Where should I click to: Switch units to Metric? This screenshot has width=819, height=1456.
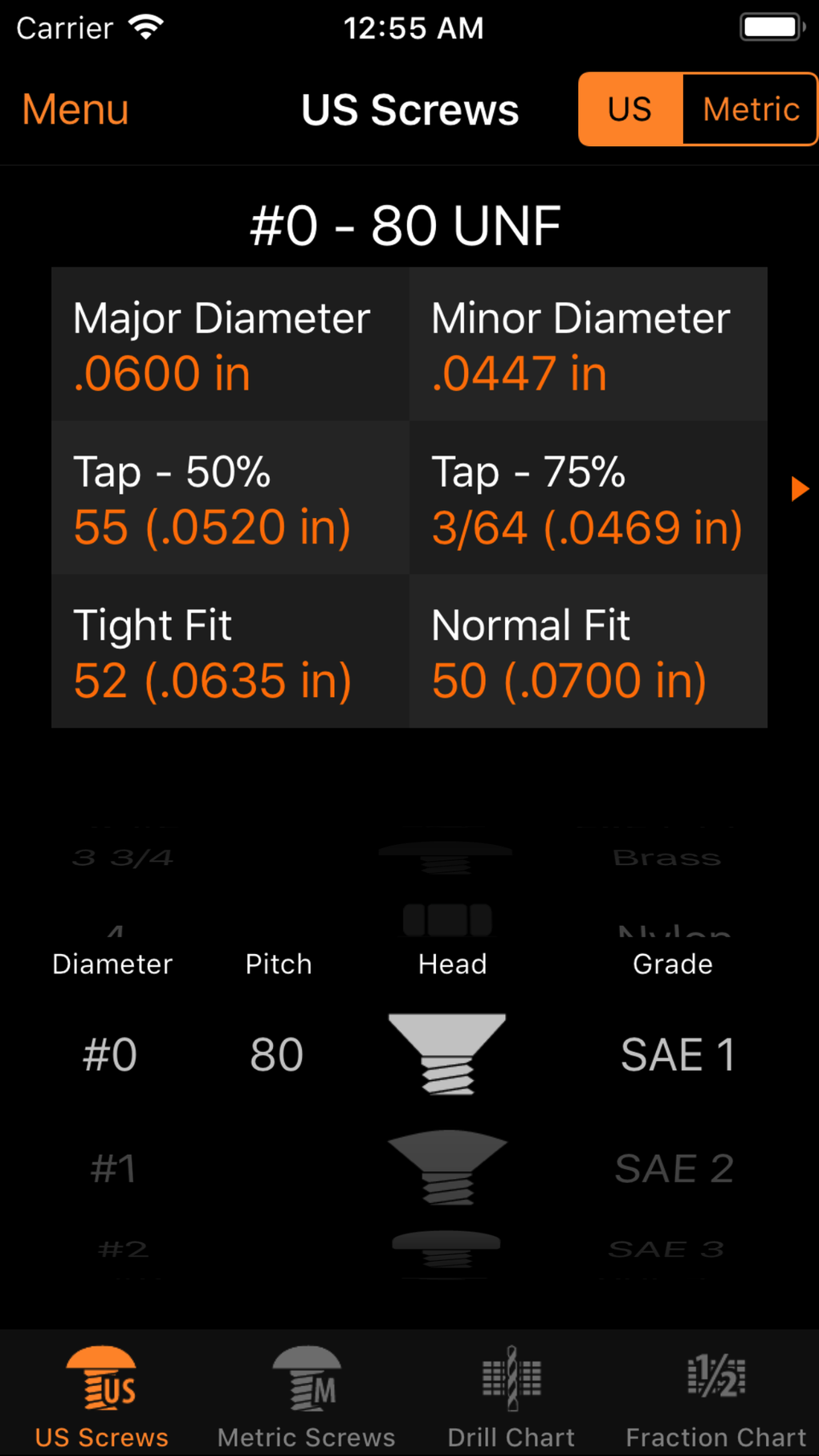[x=749, y=109]
